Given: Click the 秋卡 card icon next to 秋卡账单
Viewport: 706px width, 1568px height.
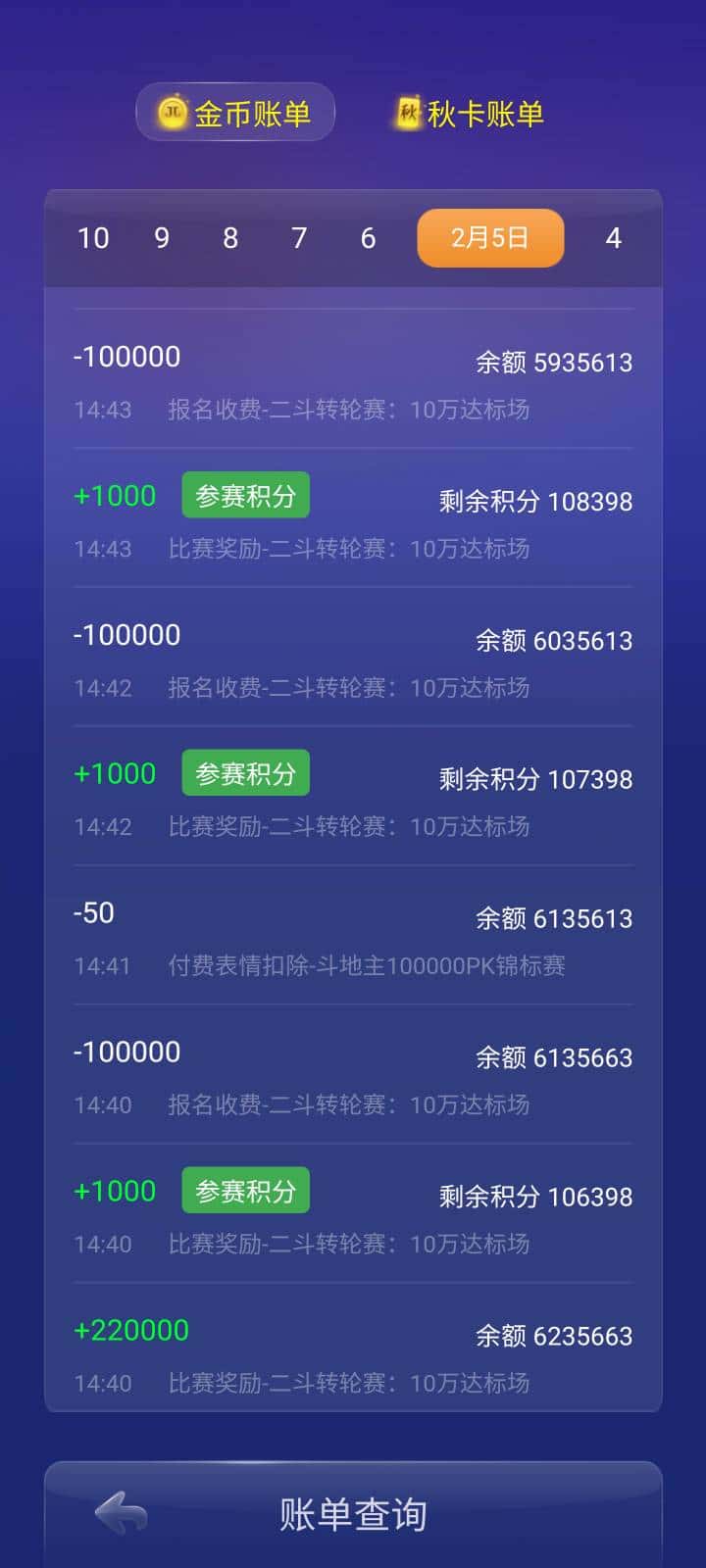Looking at the screenshot, I should [x=407, y=111].
